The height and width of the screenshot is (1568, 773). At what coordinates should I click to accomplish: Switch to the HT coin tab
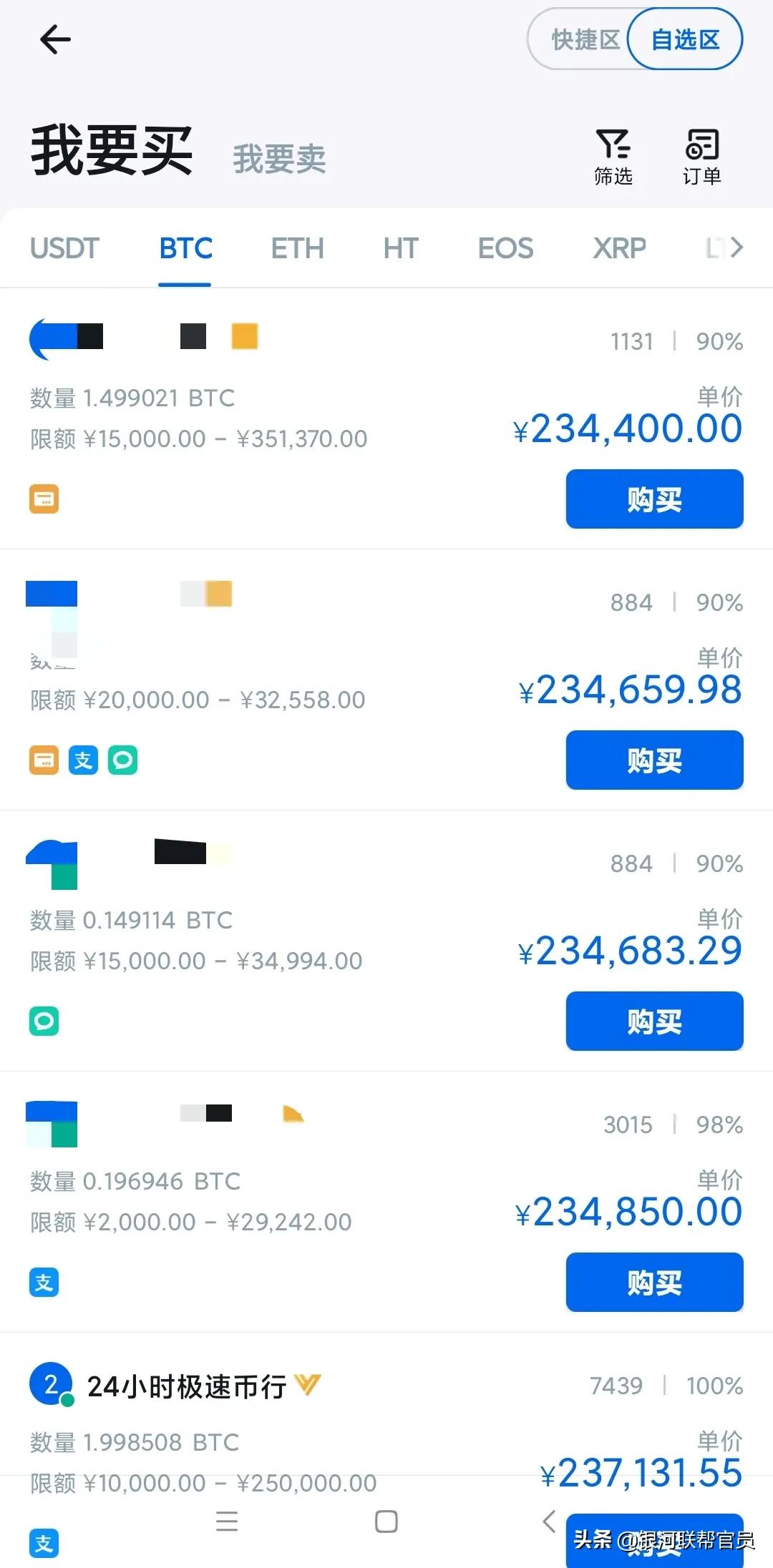400,248
